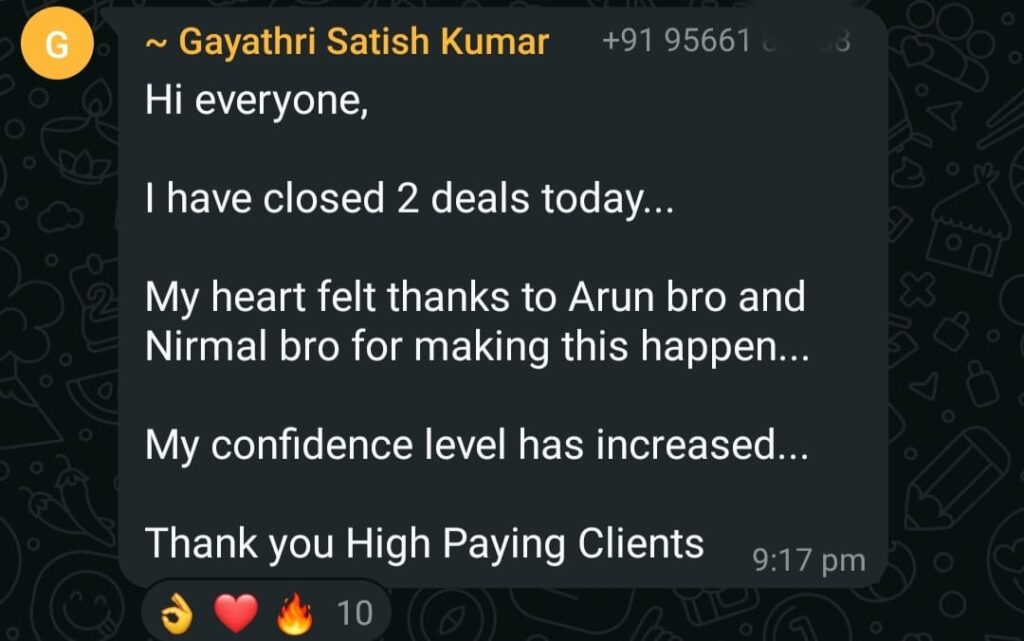View the reactions on this message
The height and width of the screenshot is (641, 1024).
click(266, 612)
